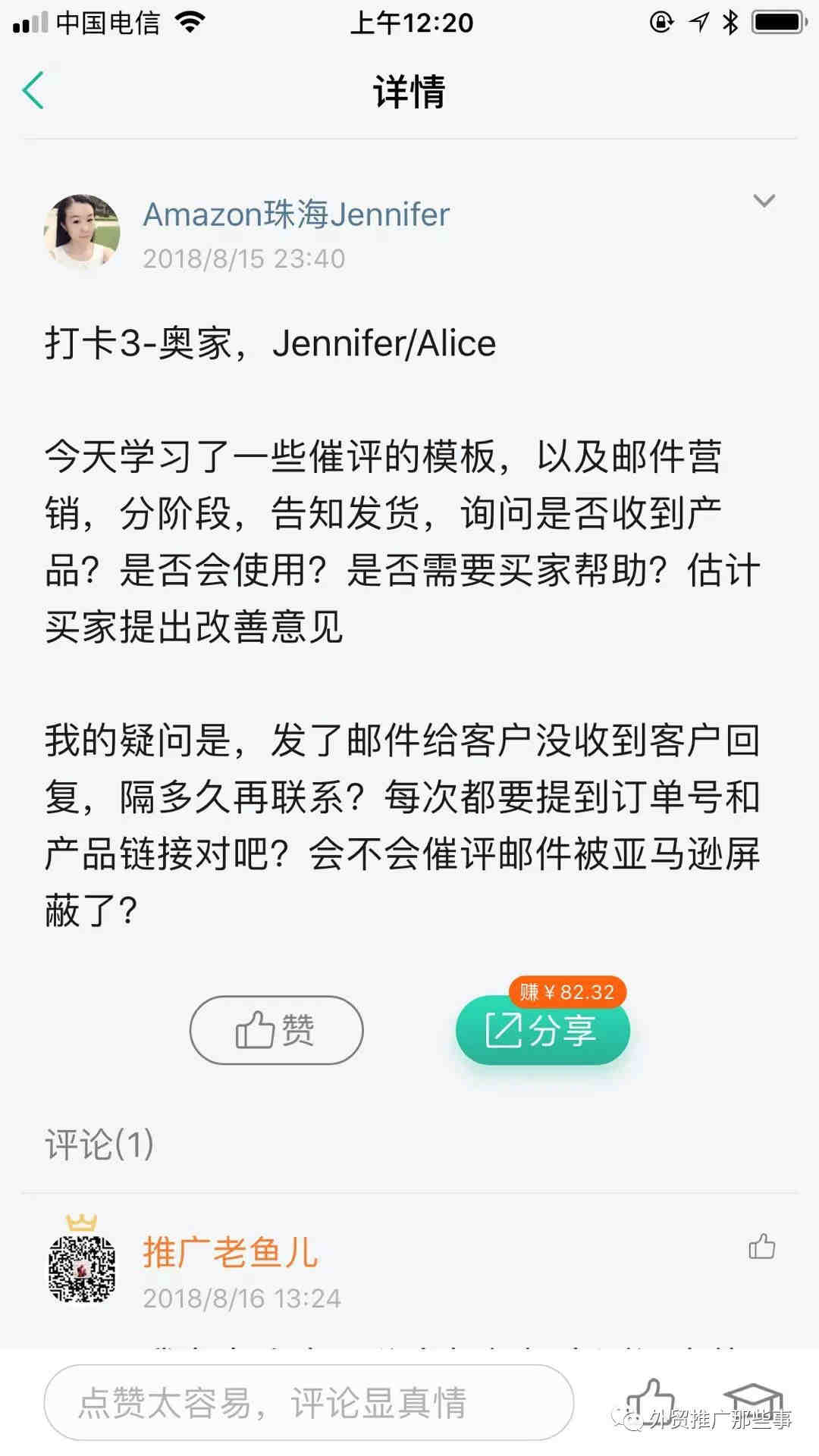Expand the dropdown chevron on Jennifer's post

pos(763,201)
